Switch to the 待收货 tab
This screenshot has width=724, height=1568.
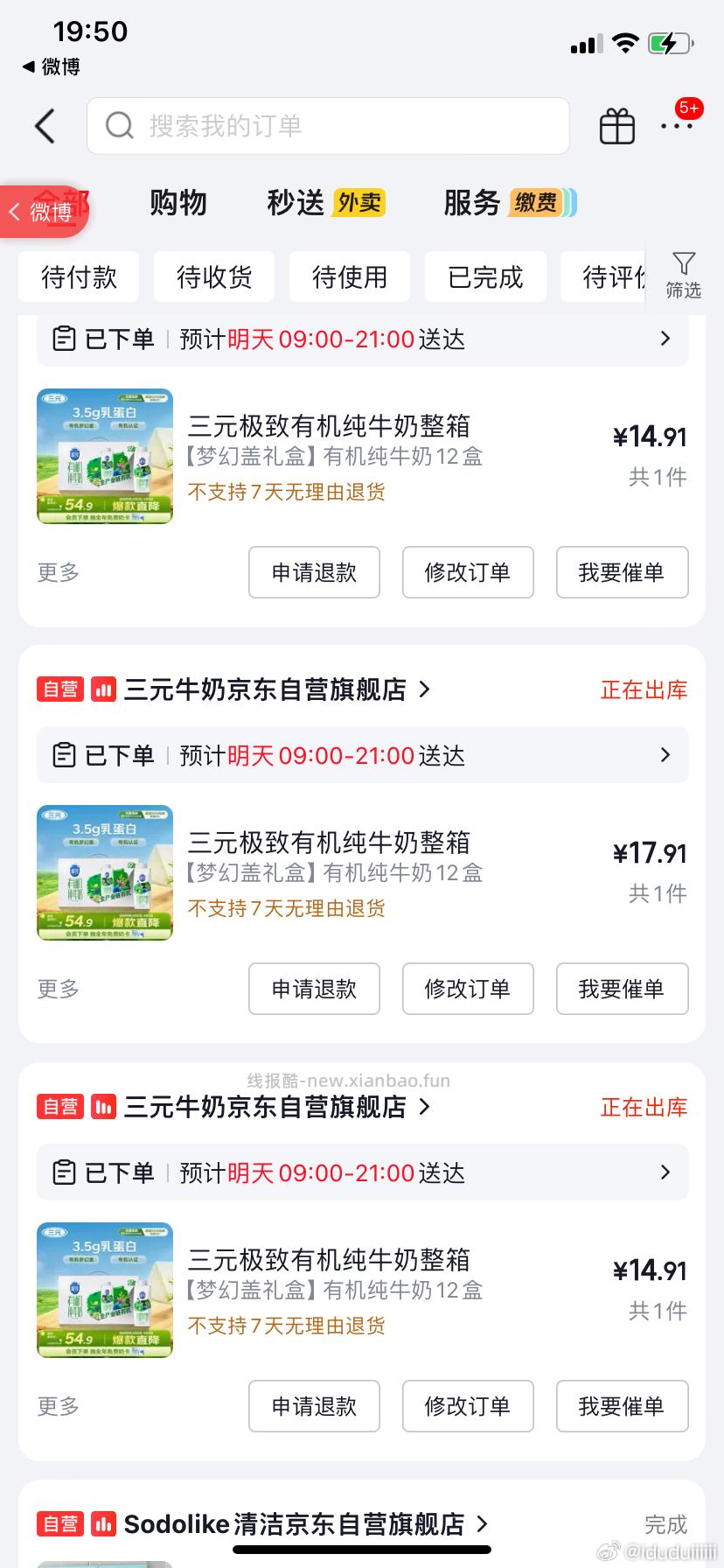pos(213,276)
